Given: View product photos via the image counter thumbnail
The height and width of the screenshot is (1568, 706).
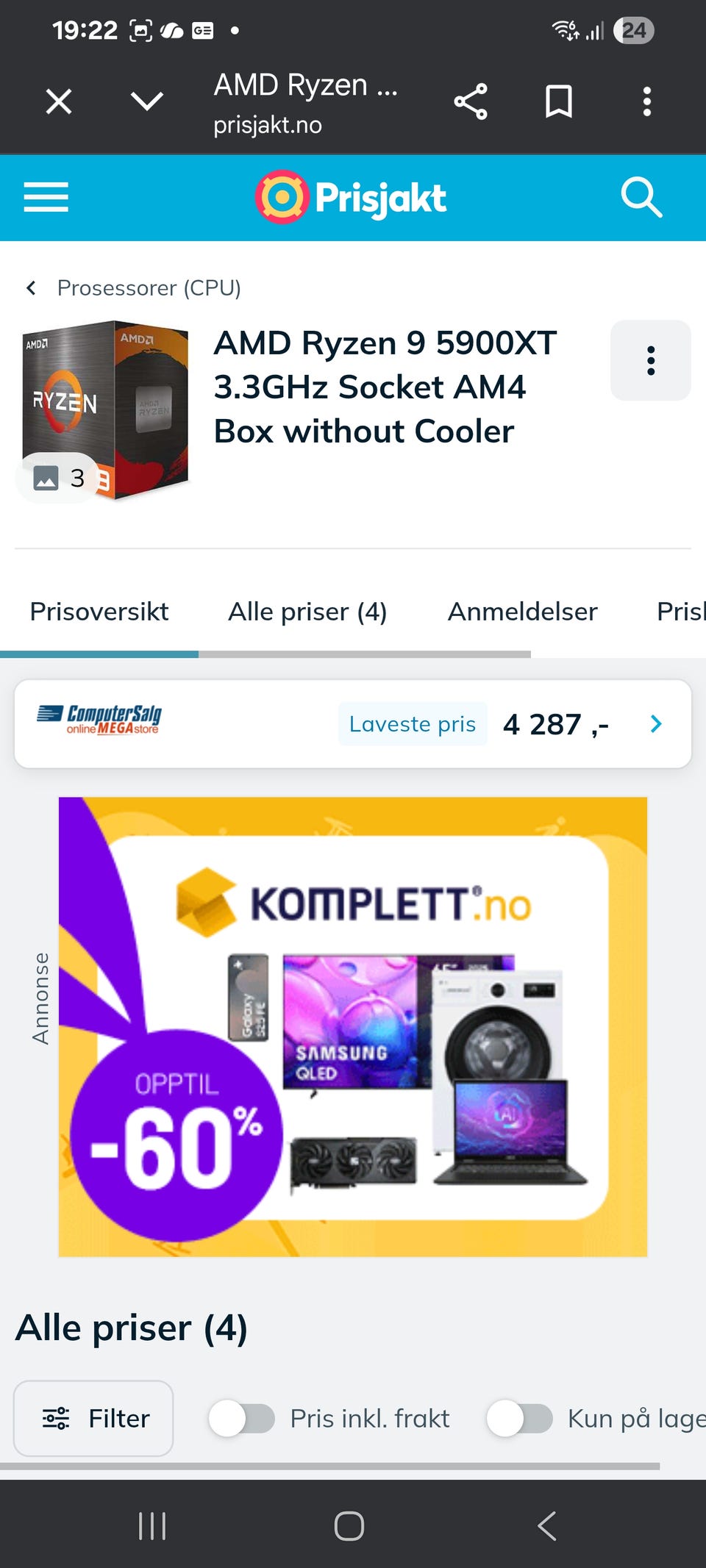Looking at the screenshot, I should [x=57, y=479].
